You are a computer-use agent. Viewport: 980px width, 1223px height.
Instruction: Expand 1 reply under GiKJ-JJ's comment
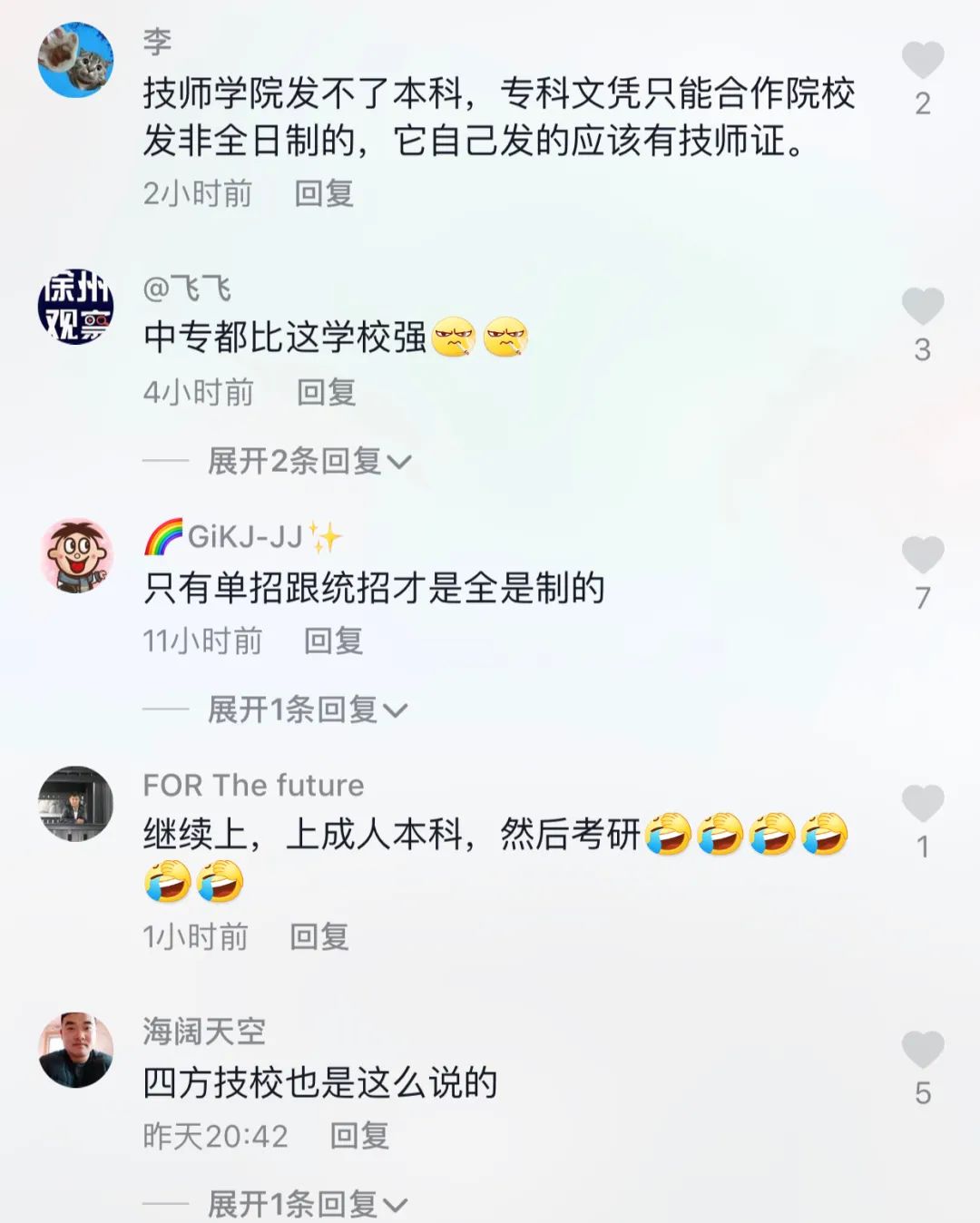(x=307, y=709)
